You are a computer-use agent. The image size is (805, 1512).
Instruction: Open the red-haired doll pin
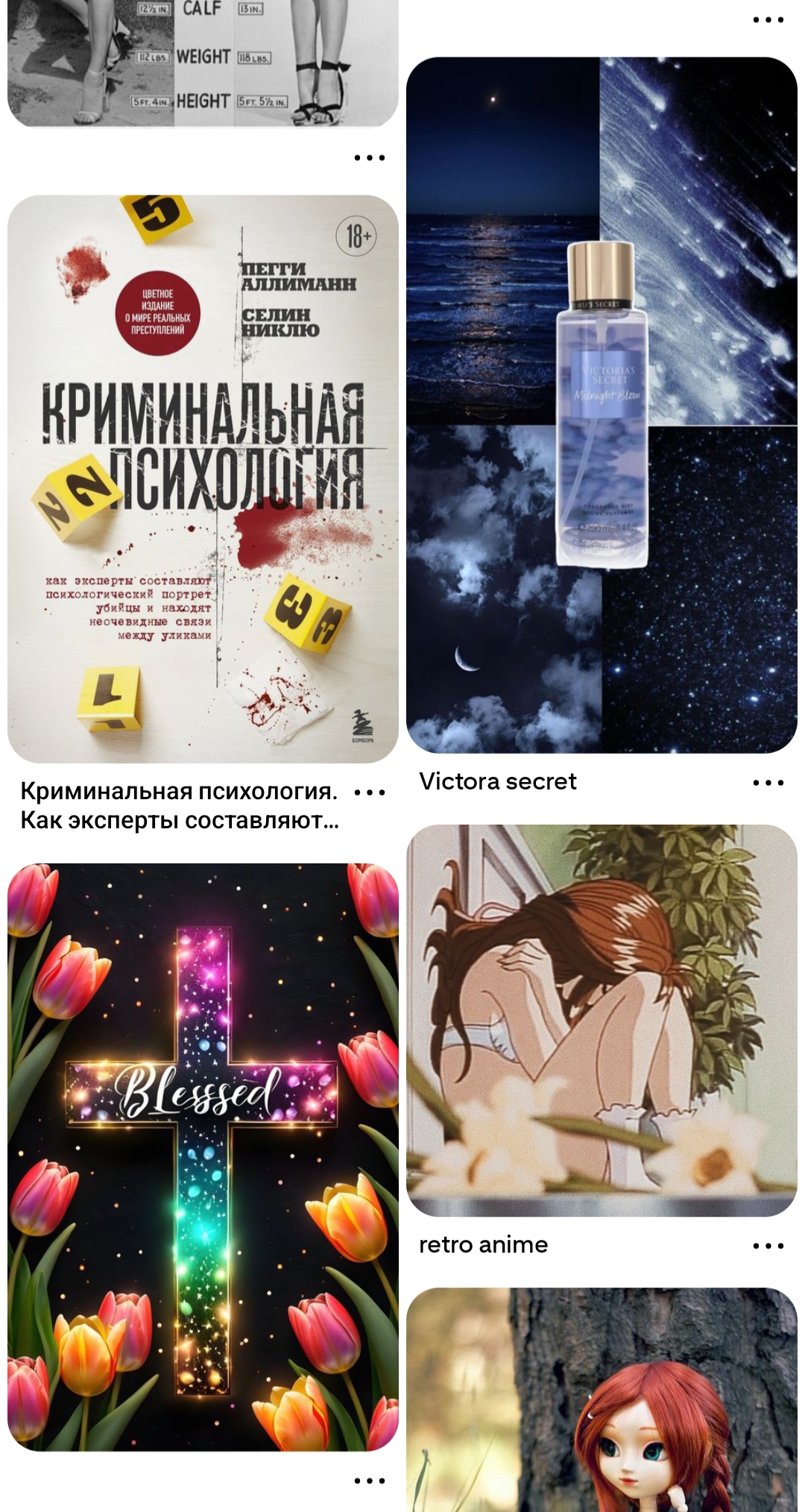(x=602, y=1399)
